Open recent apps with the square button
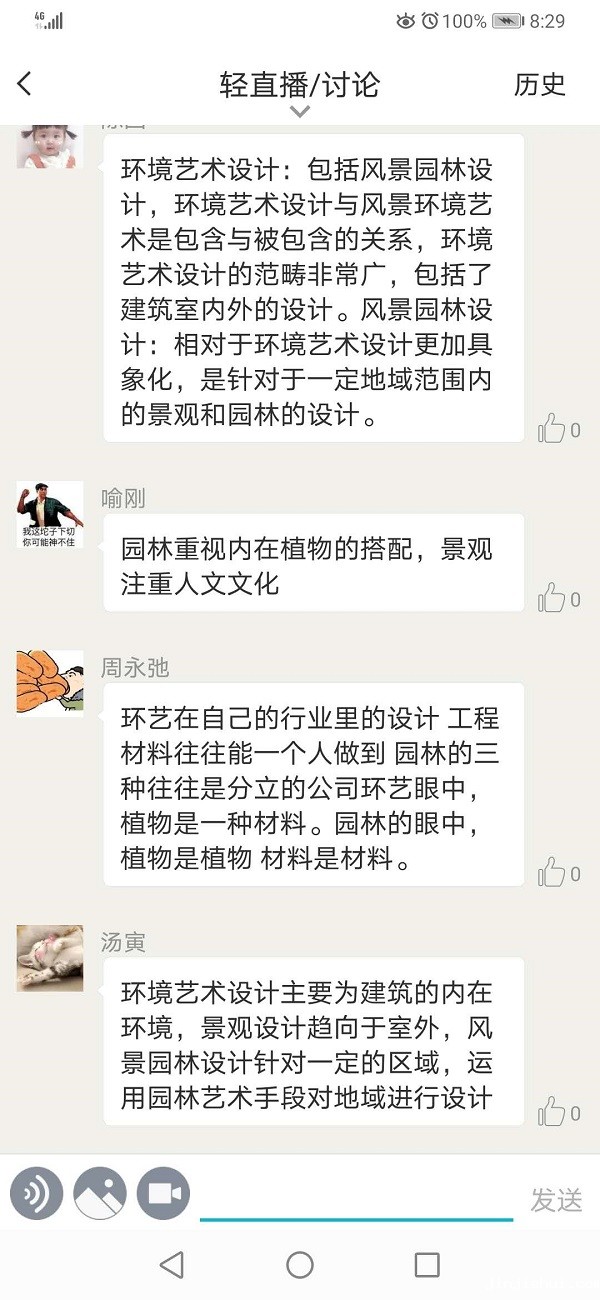The image size is (600, 1300). (427, 1265)
